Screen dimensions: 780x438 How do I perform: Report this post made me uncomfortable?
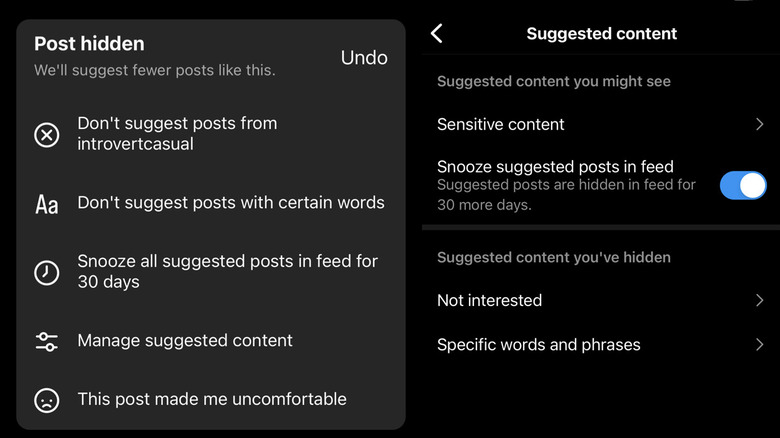[211, 399]
